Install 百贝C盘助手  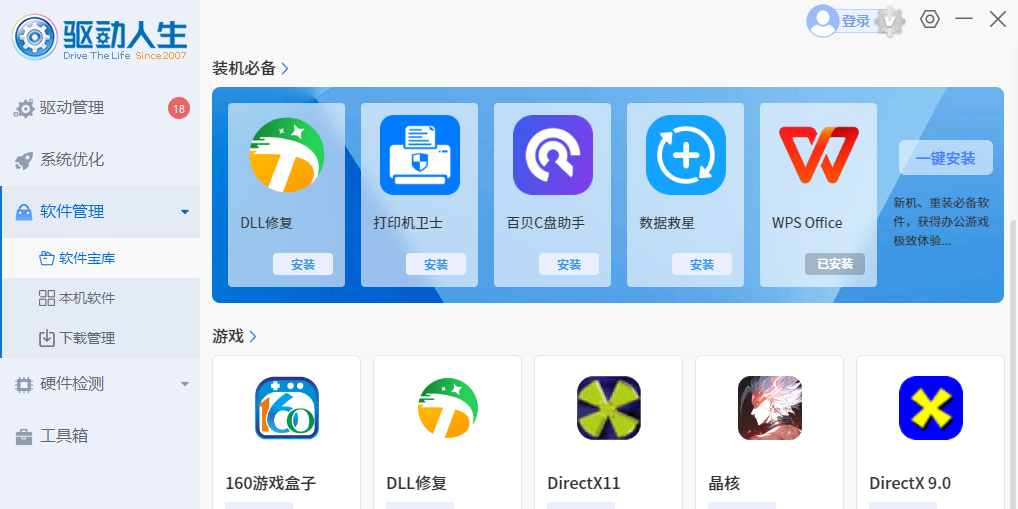pyautogui.click(x=569, y=265)
